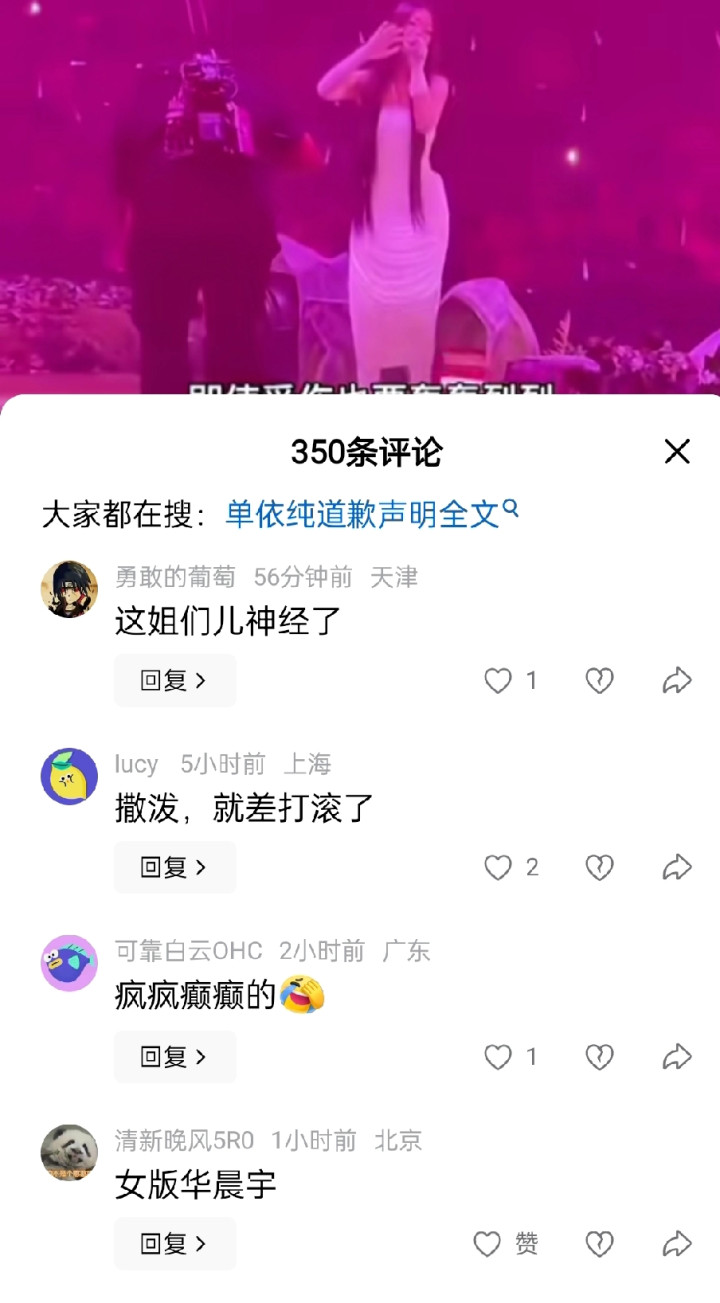Open 勇敢的葡萄's profile avatar
Viewport: 720px width, 1303px height.
[x=69, y=589]
